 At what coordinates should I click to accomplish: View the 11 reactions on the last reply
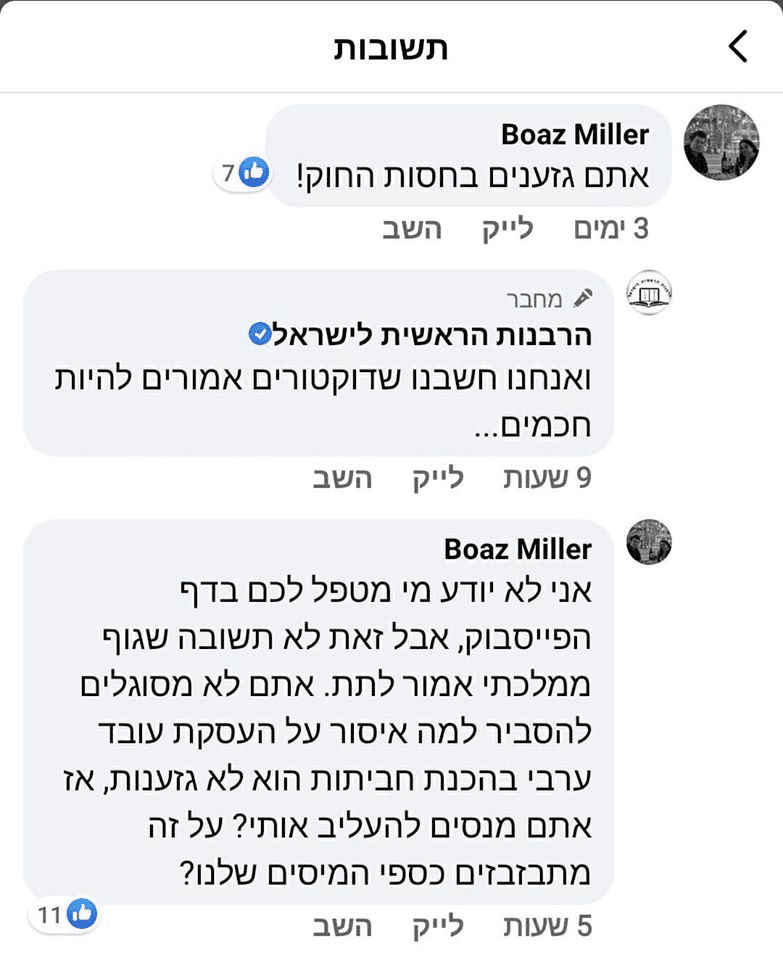point(66,914)
